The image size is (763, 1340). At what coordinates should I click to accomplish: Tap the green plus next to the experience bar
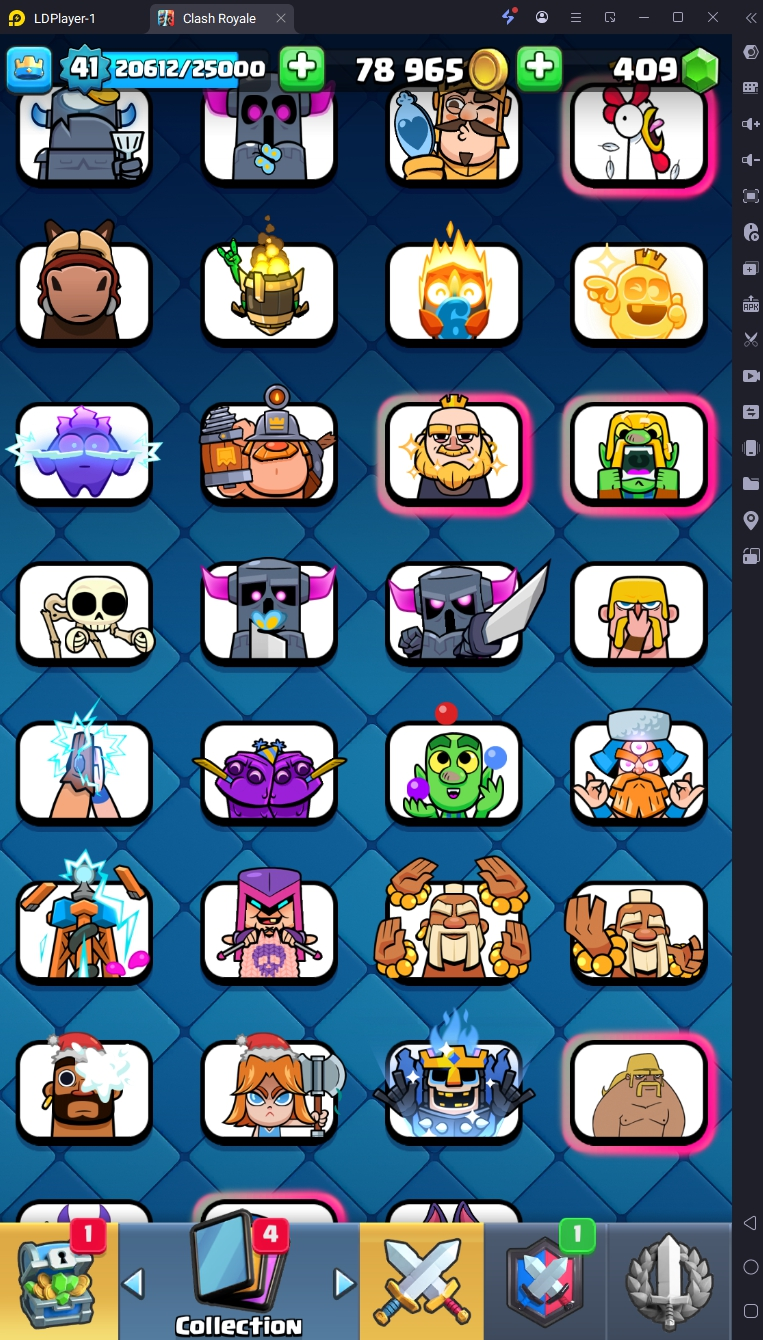click(x=301, y=68)
